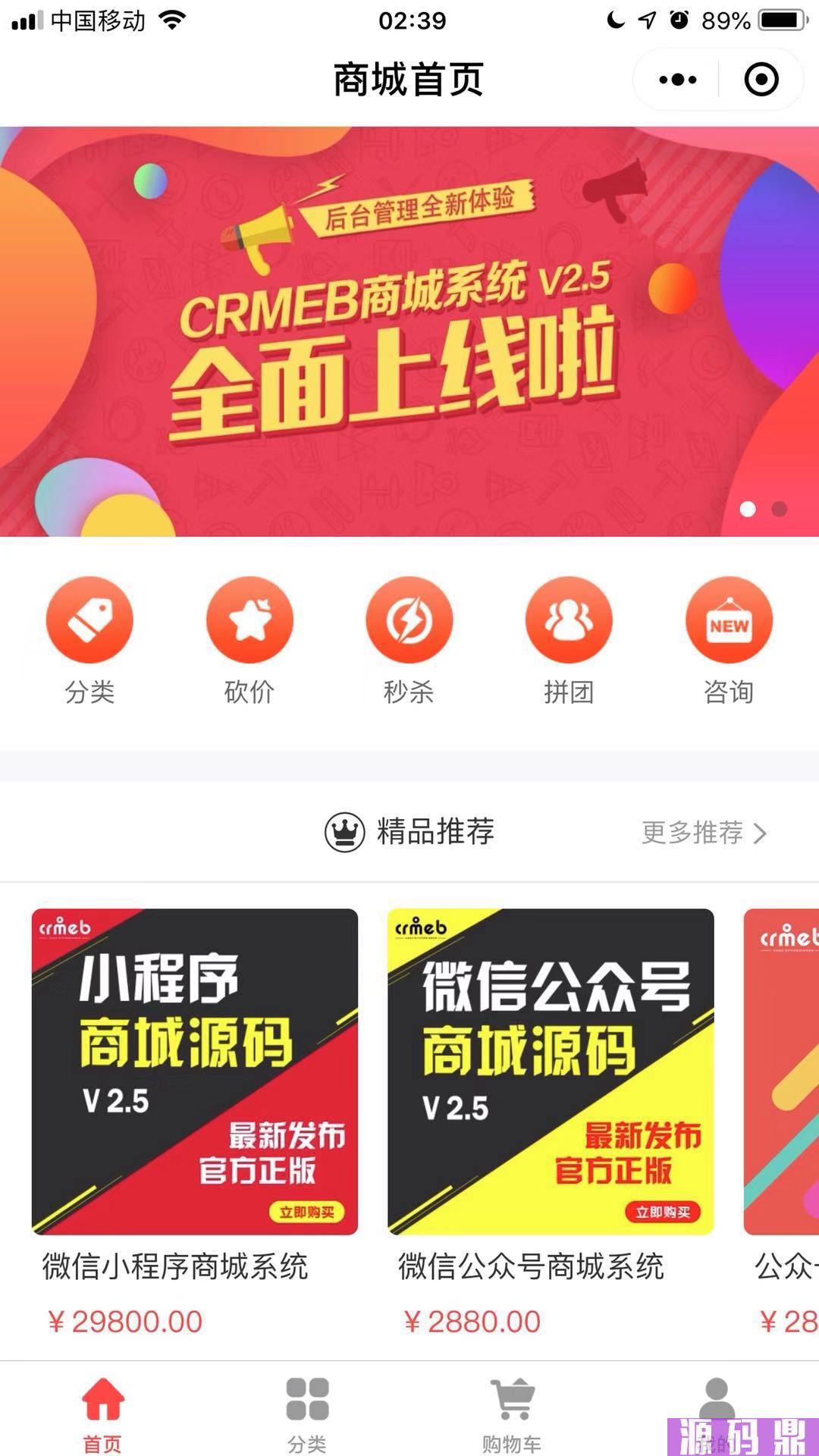Screen dimensions: 819x1456
Task: Switch to the 购物车 tab
Action: click(512, 1412)
